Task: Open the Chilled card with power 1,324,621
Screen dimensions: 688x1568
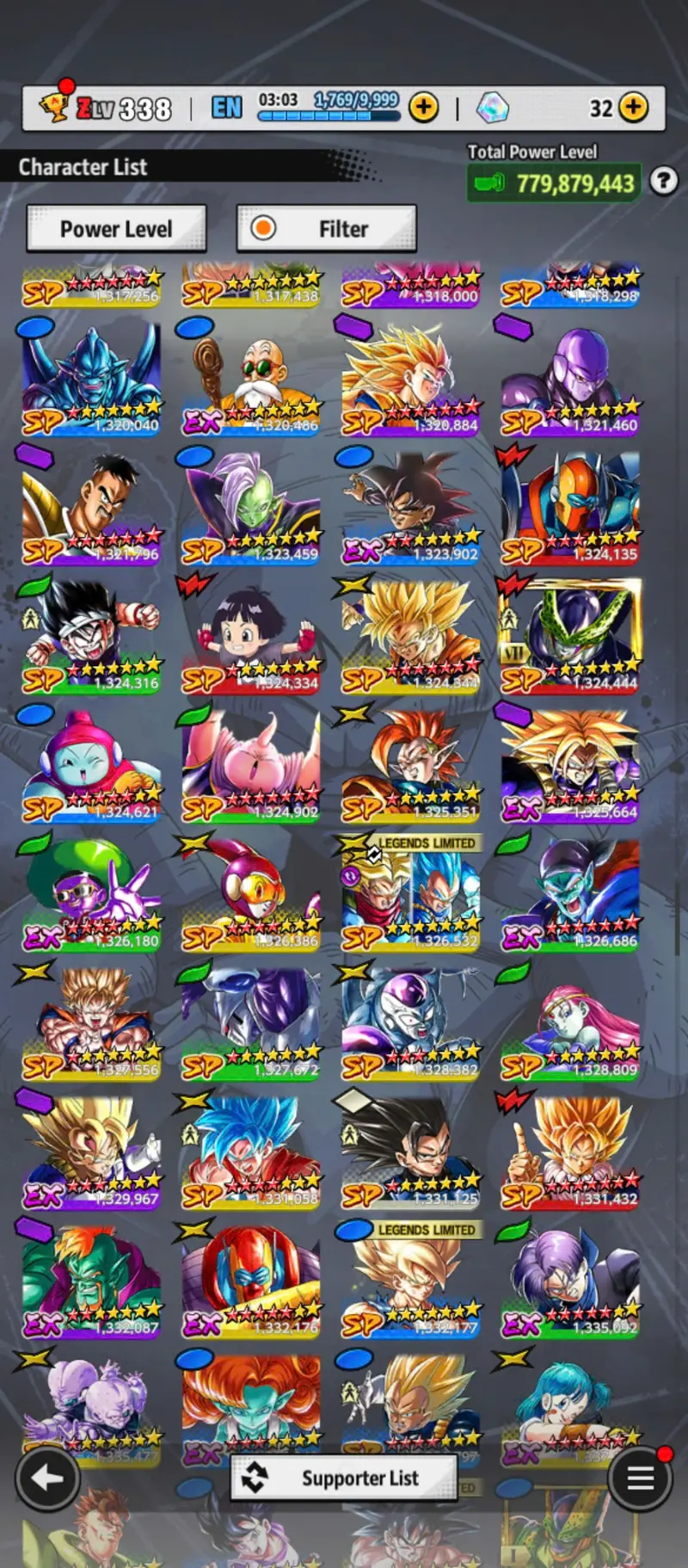Action: coord(91,766)
